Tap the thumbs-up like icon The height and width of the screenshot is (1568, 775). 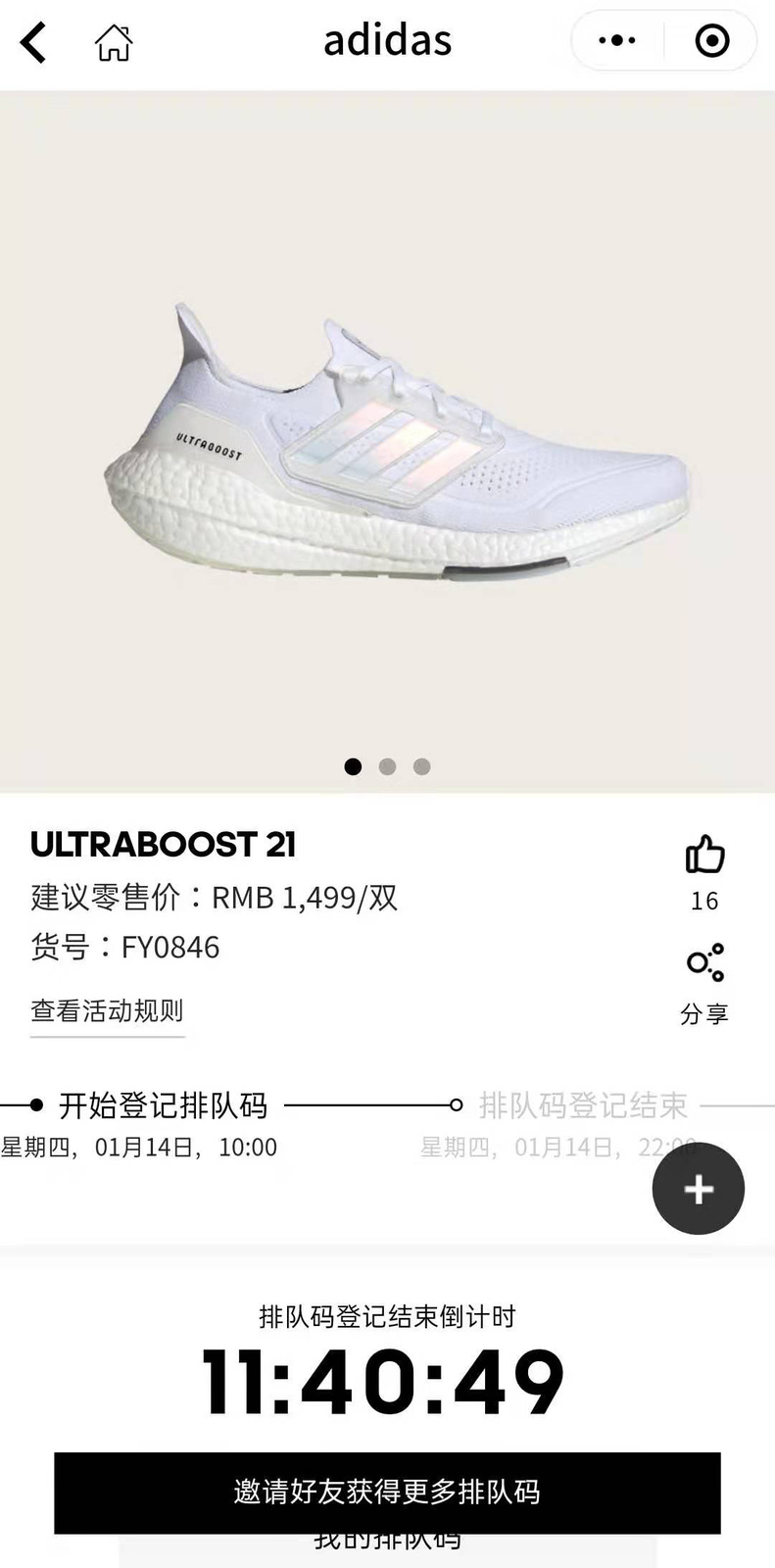pos(704,855)
